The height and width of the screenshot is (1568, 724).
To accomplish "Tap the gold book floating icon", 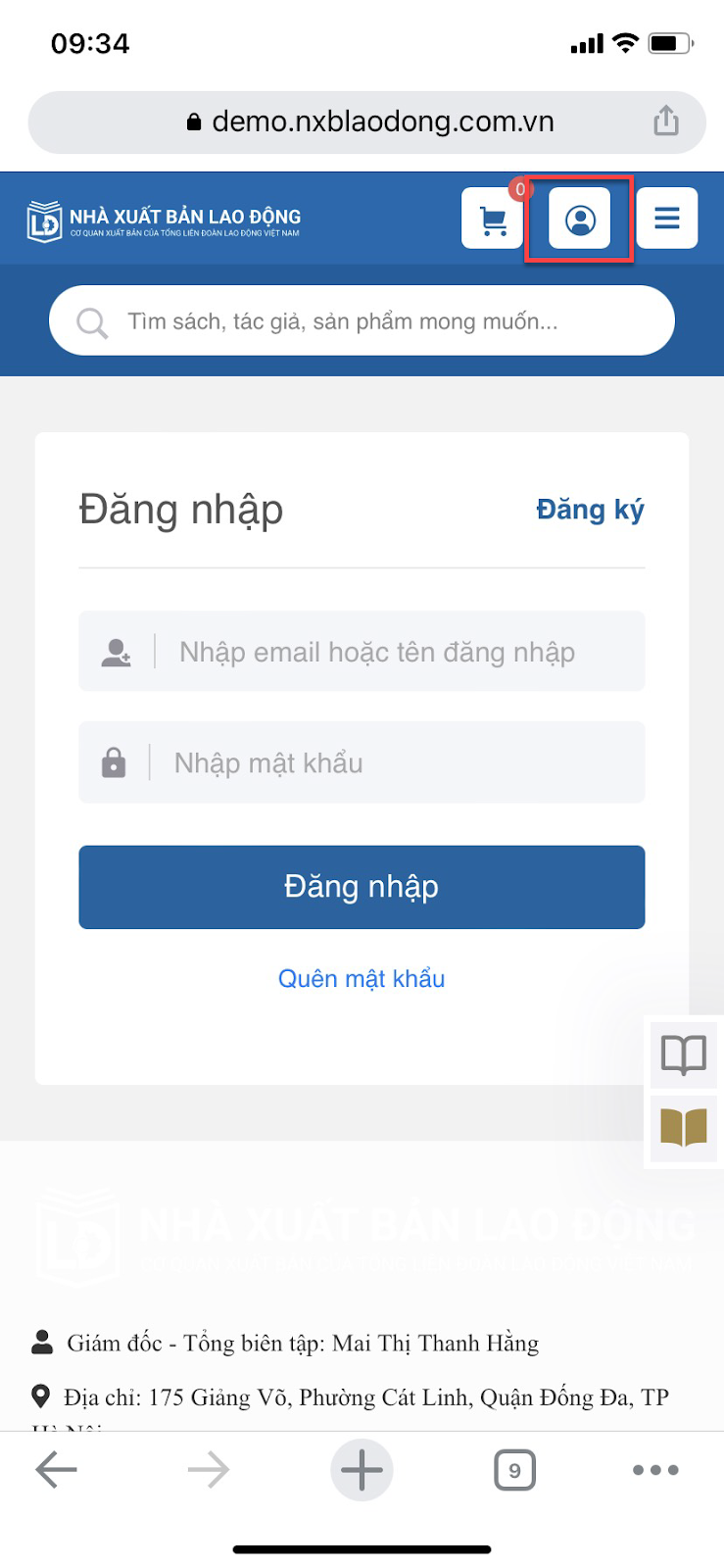I will coord(684,1128).
